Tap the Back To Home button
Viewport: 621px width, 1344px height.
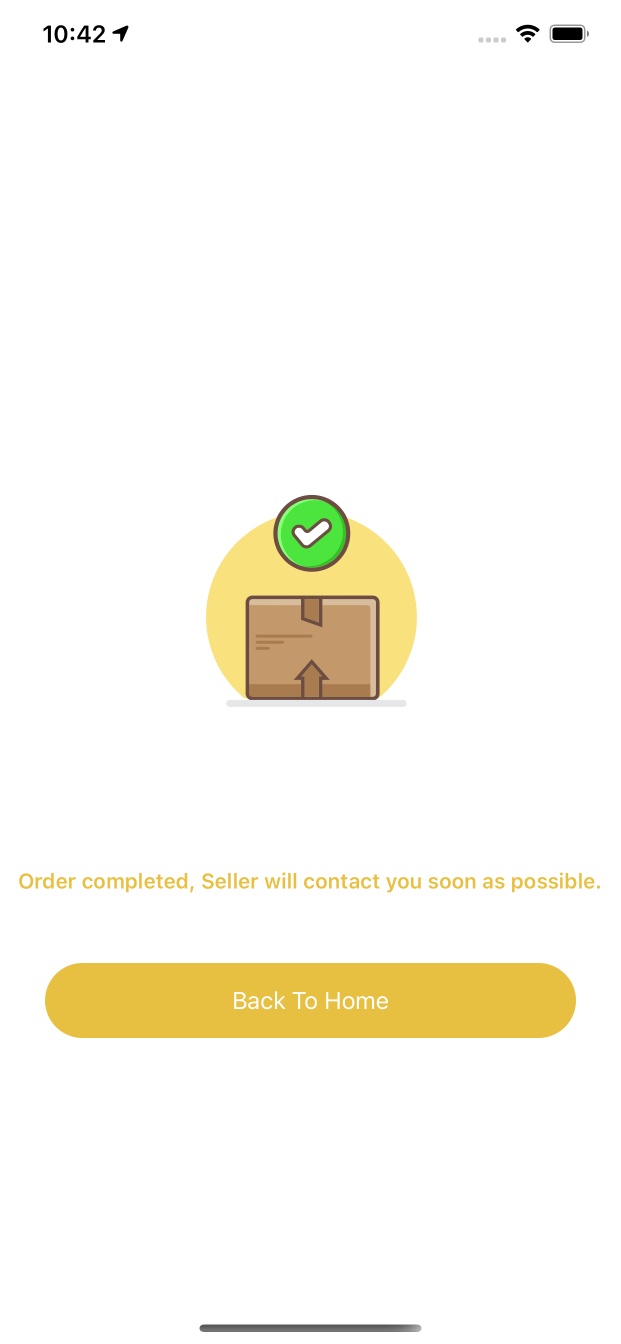click(310, 1000)
